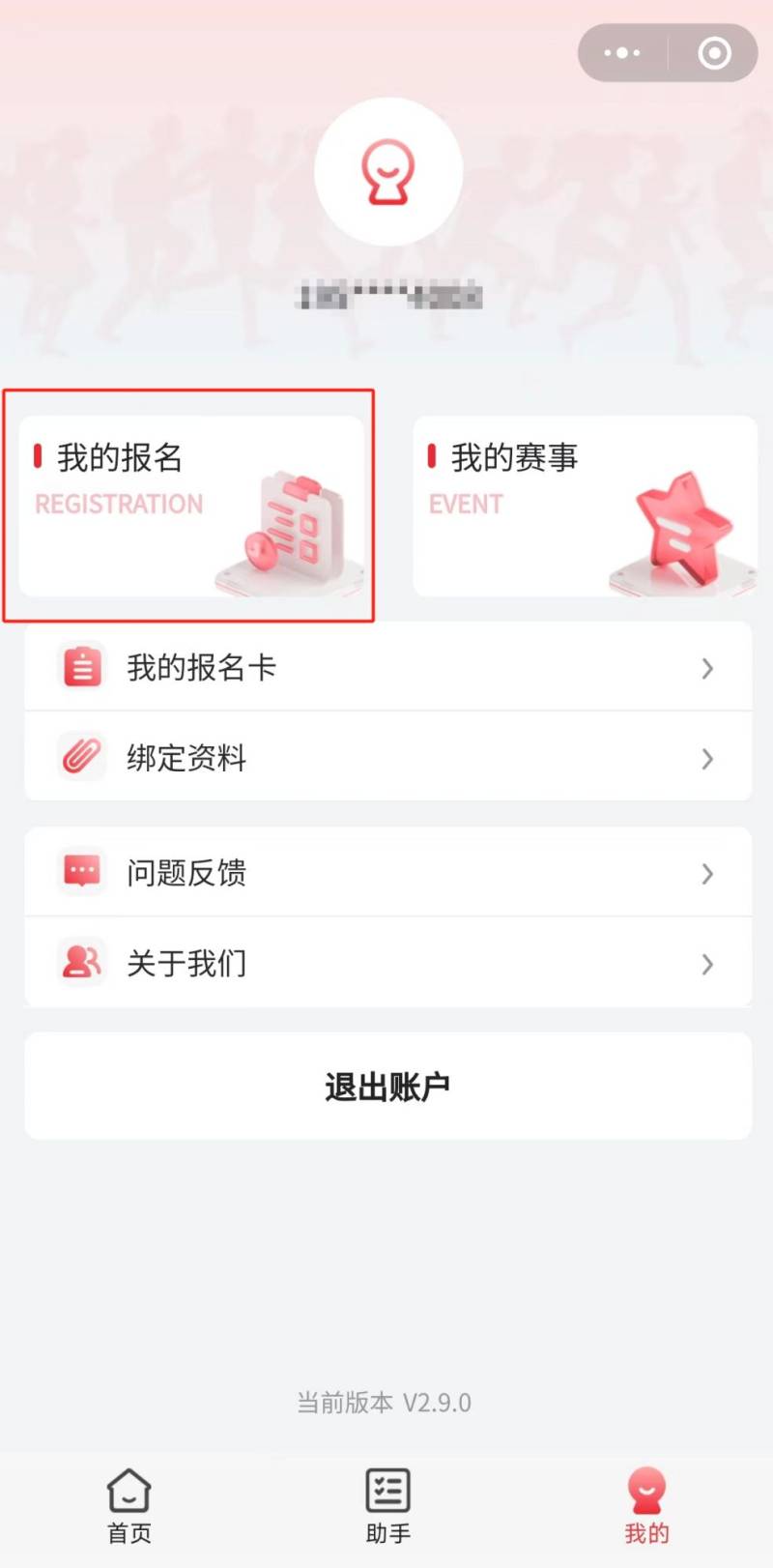This screenshot has width=773, height=1568.
Task: Open the 我的报名卡 clipboard icon
Action: (x=82, y=667)
